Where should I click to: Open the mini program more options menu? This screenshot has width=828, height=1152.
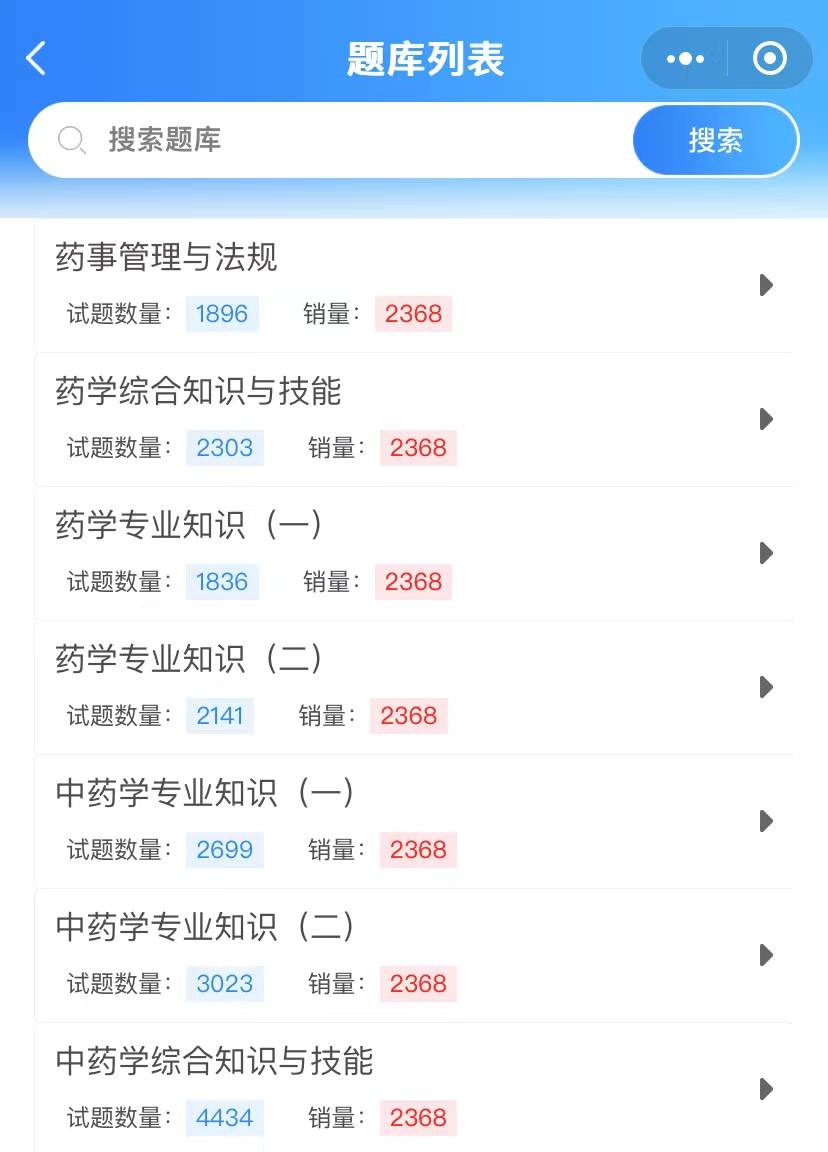pos(685,59)
